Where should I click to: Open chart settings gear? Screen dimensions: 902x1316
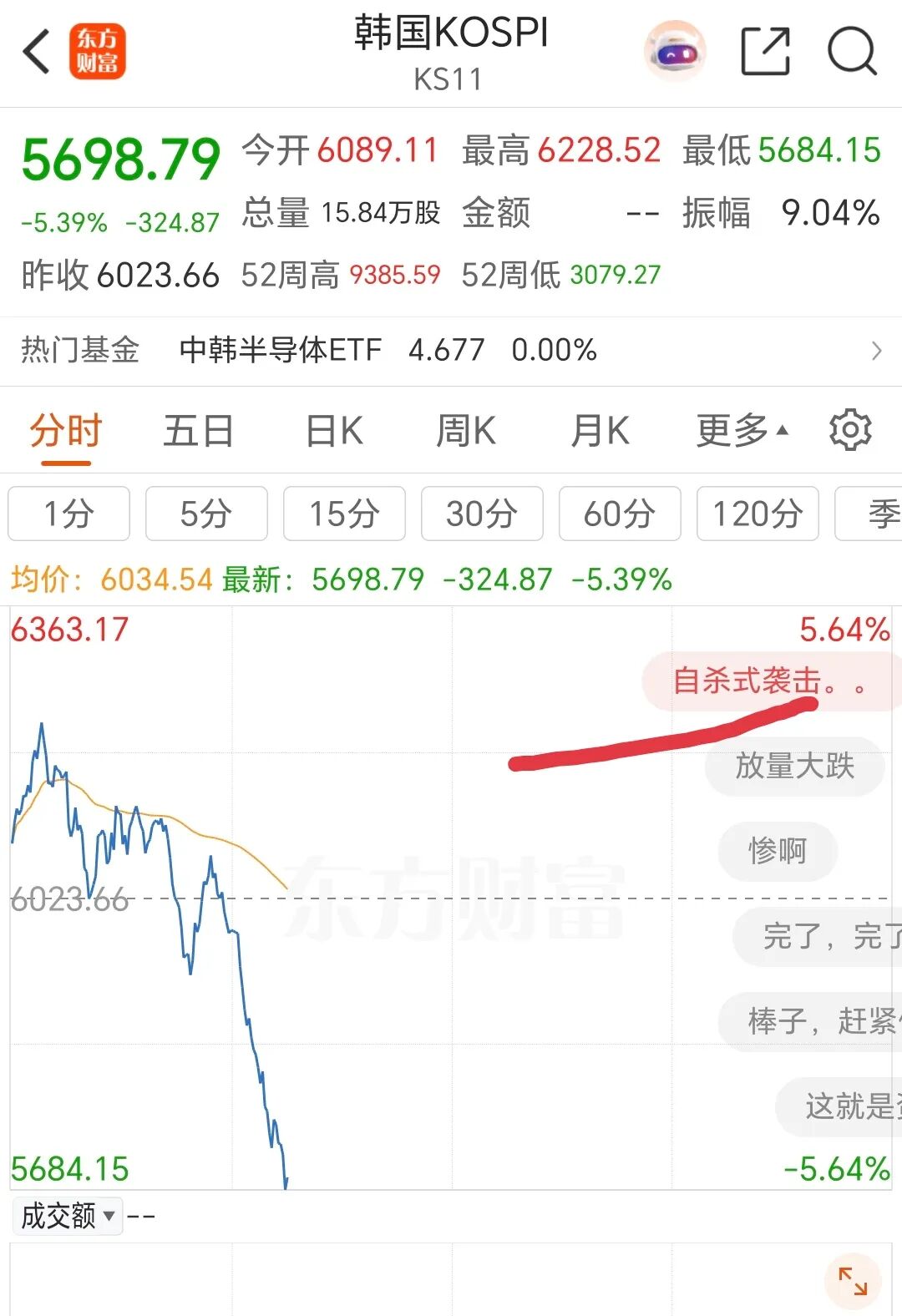[850, 431]
